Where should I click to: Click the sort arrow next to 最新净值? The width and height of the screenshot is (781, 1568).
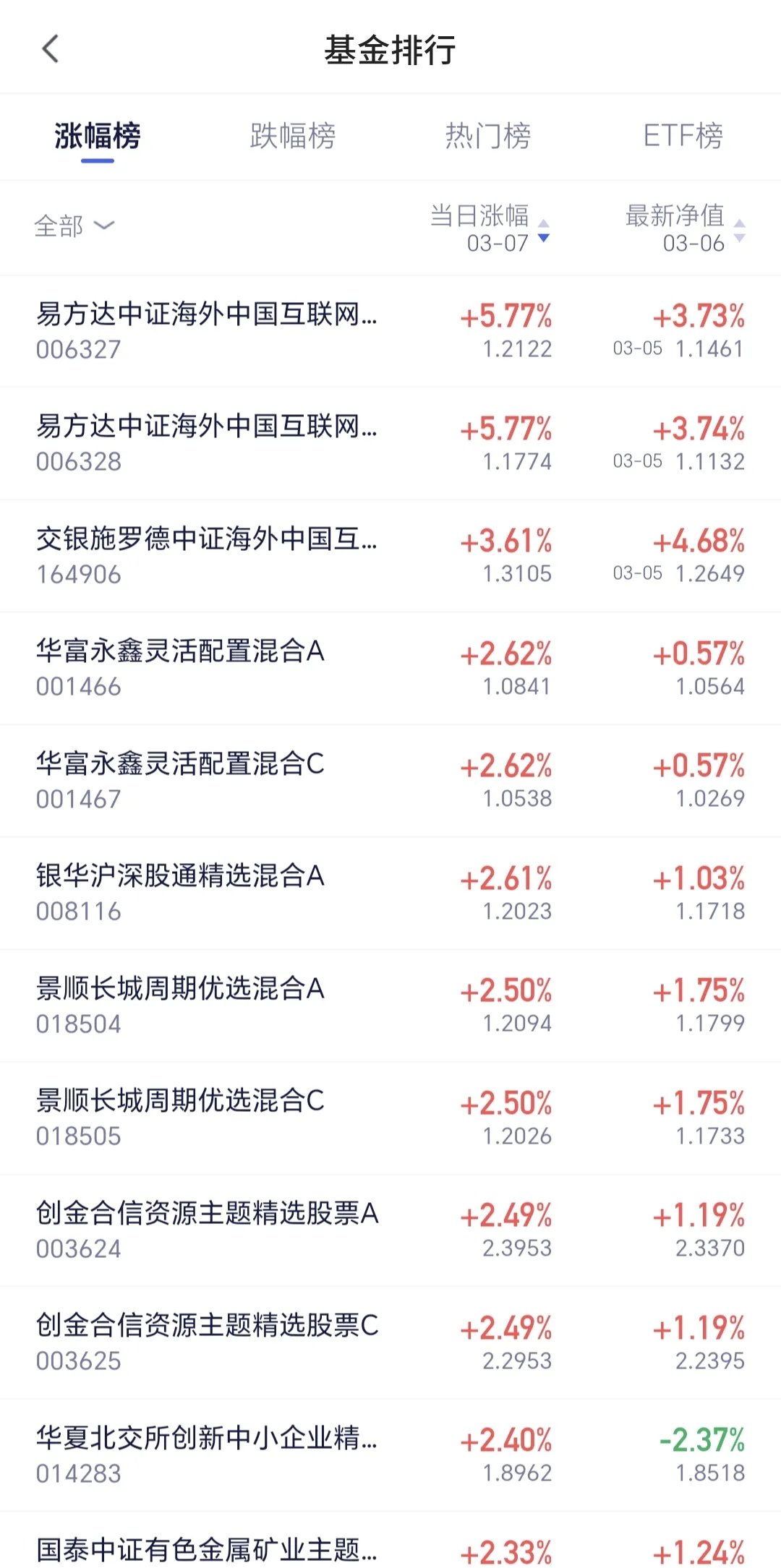pyautogui.click(x=738, y=225)
